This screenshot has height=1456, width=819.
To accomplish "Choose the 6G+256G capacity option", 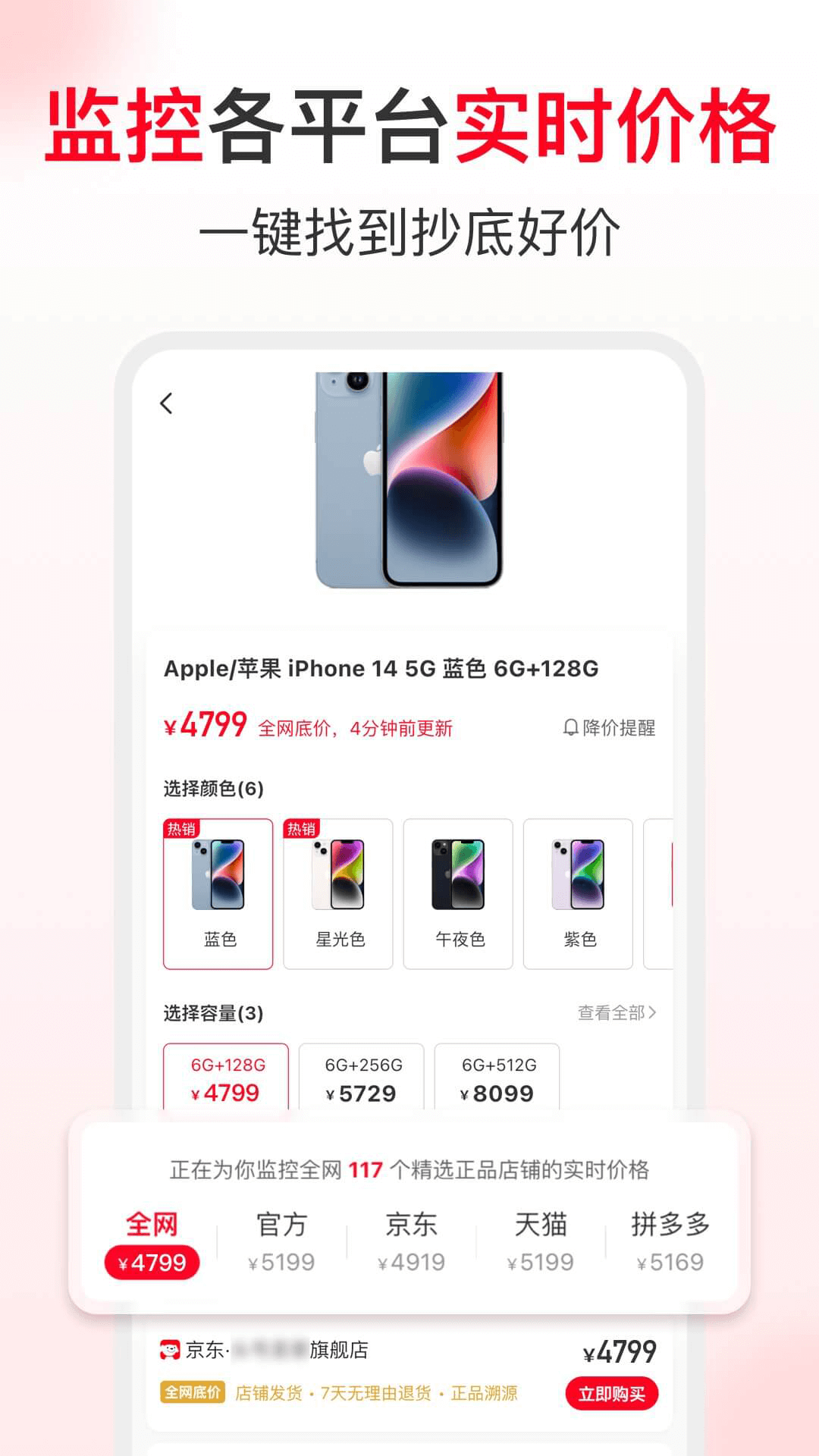I will pos(362,1077).
